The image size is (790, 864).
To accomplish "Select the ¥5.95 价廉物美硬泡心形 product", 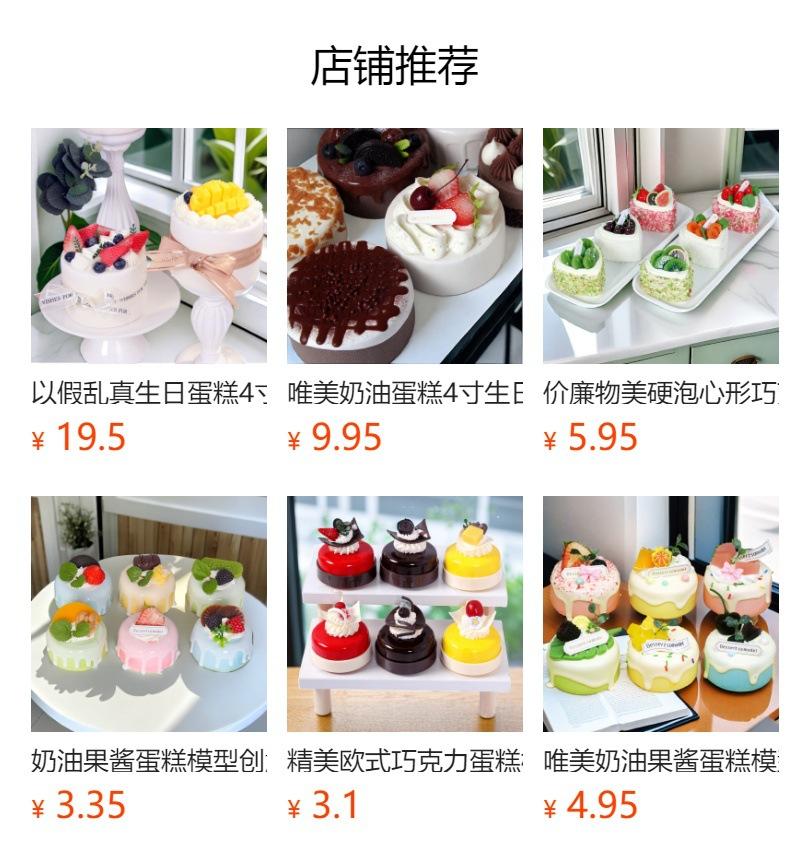I will pos(661,246).
